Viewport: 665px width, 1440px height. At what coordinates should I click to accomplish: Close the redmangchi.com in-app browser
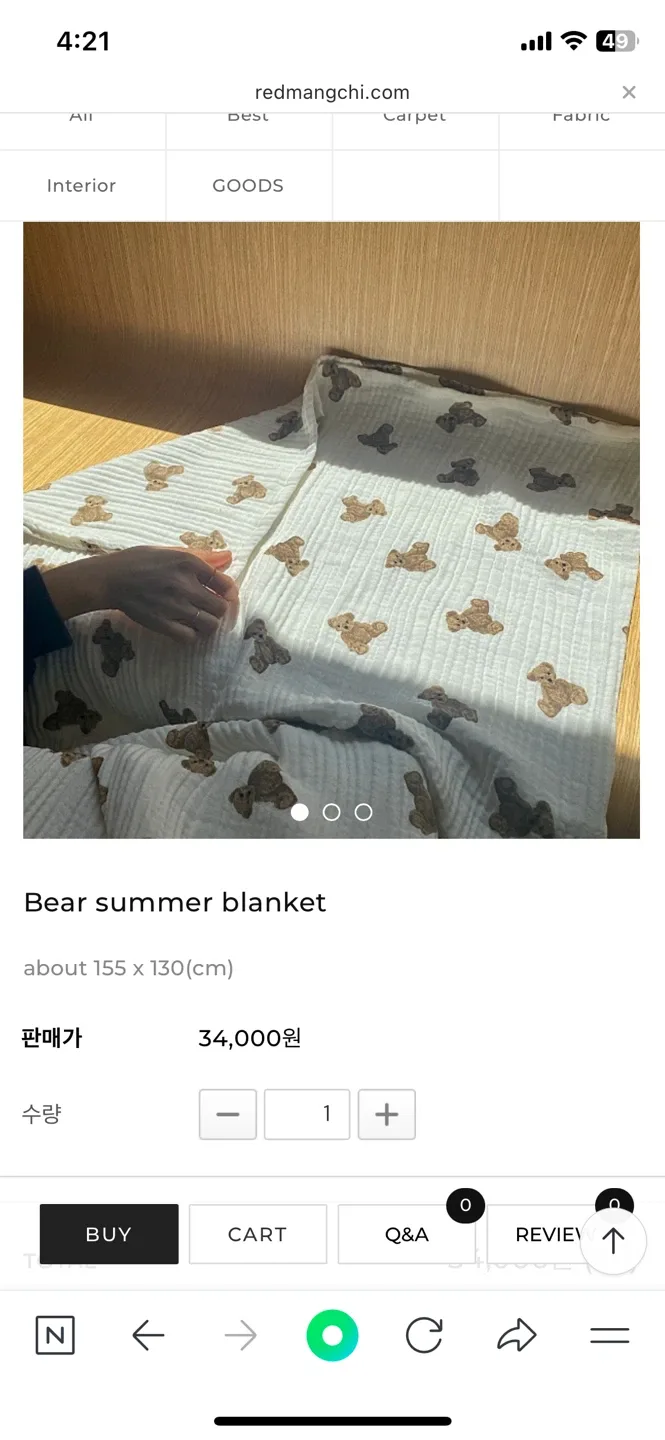(x=629, y=93)
